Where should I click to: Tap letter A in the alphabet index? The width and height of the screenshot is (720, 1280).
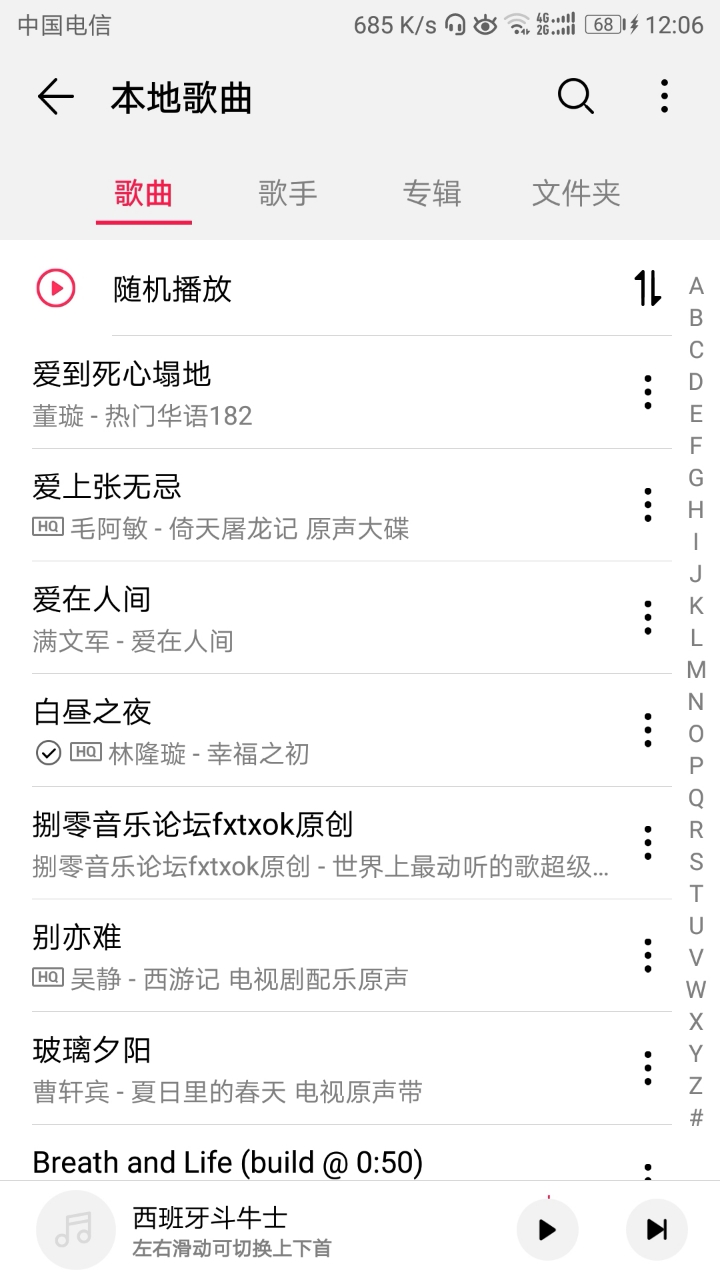(695, 286)
